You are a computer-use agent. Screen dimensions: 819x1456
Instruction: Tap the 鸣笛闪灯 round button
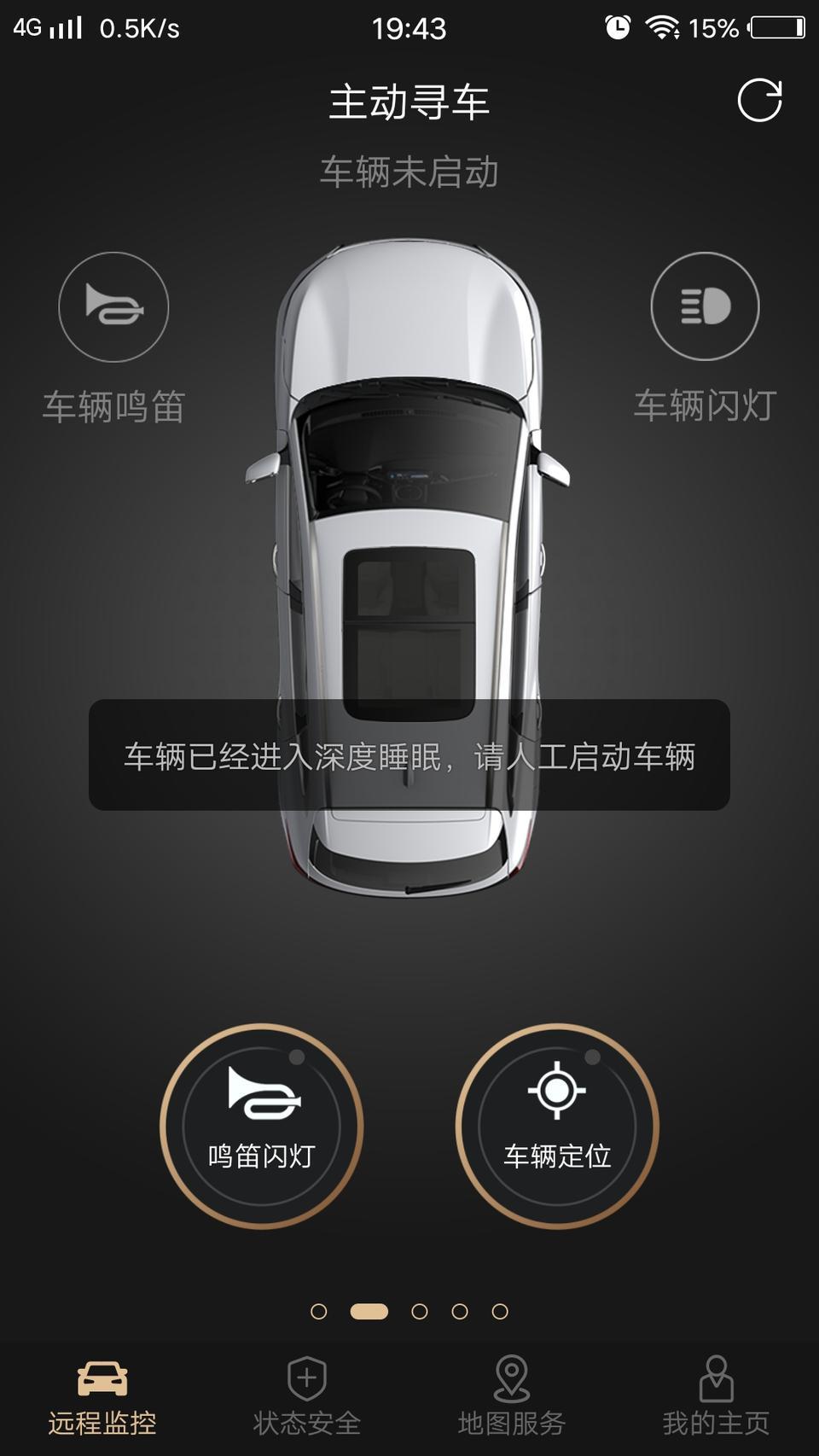pos(262,1126)
